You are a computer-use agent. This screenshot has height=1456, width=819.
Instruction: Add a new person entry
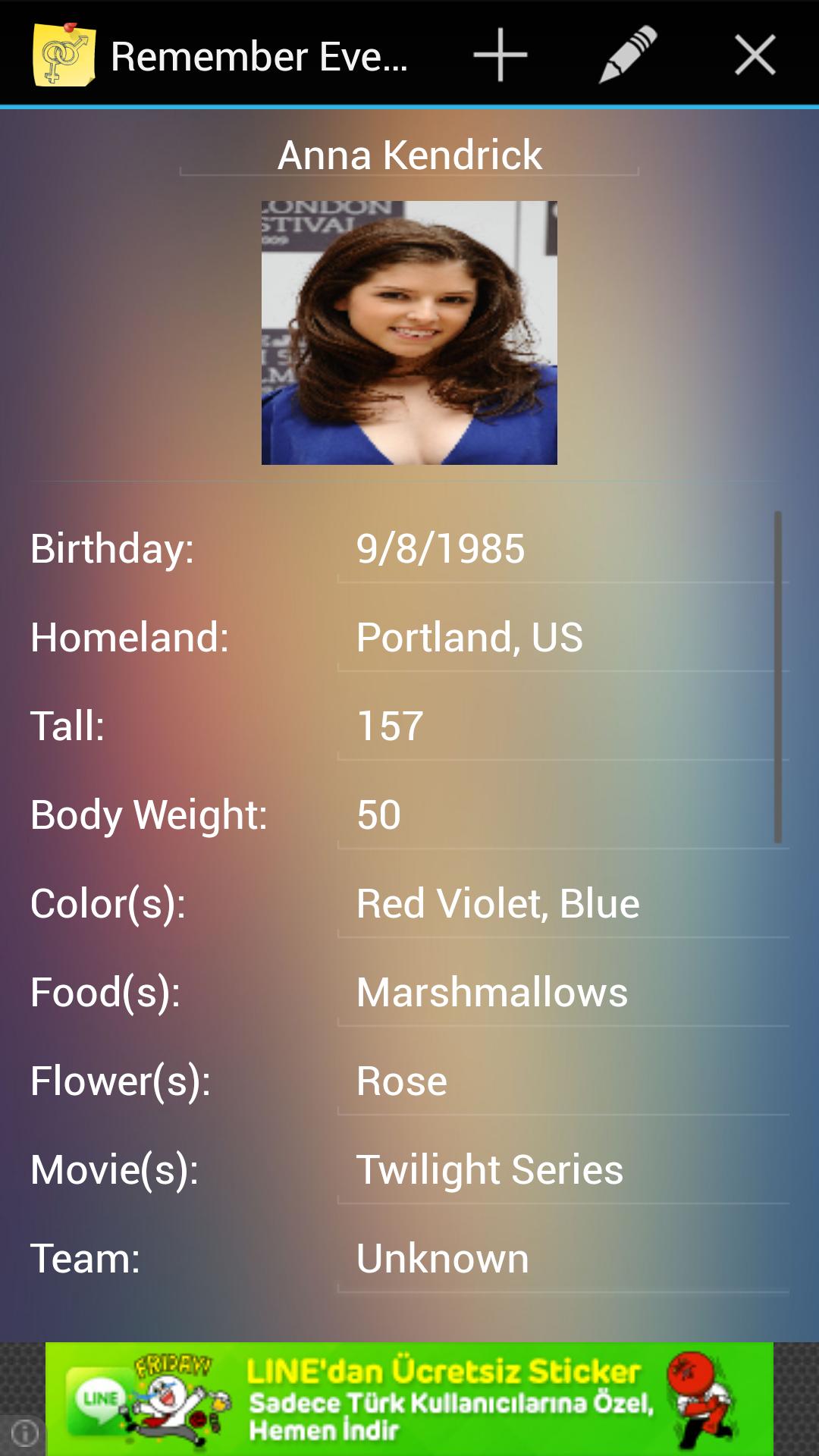pyautogui.click(x=500, y=55)
